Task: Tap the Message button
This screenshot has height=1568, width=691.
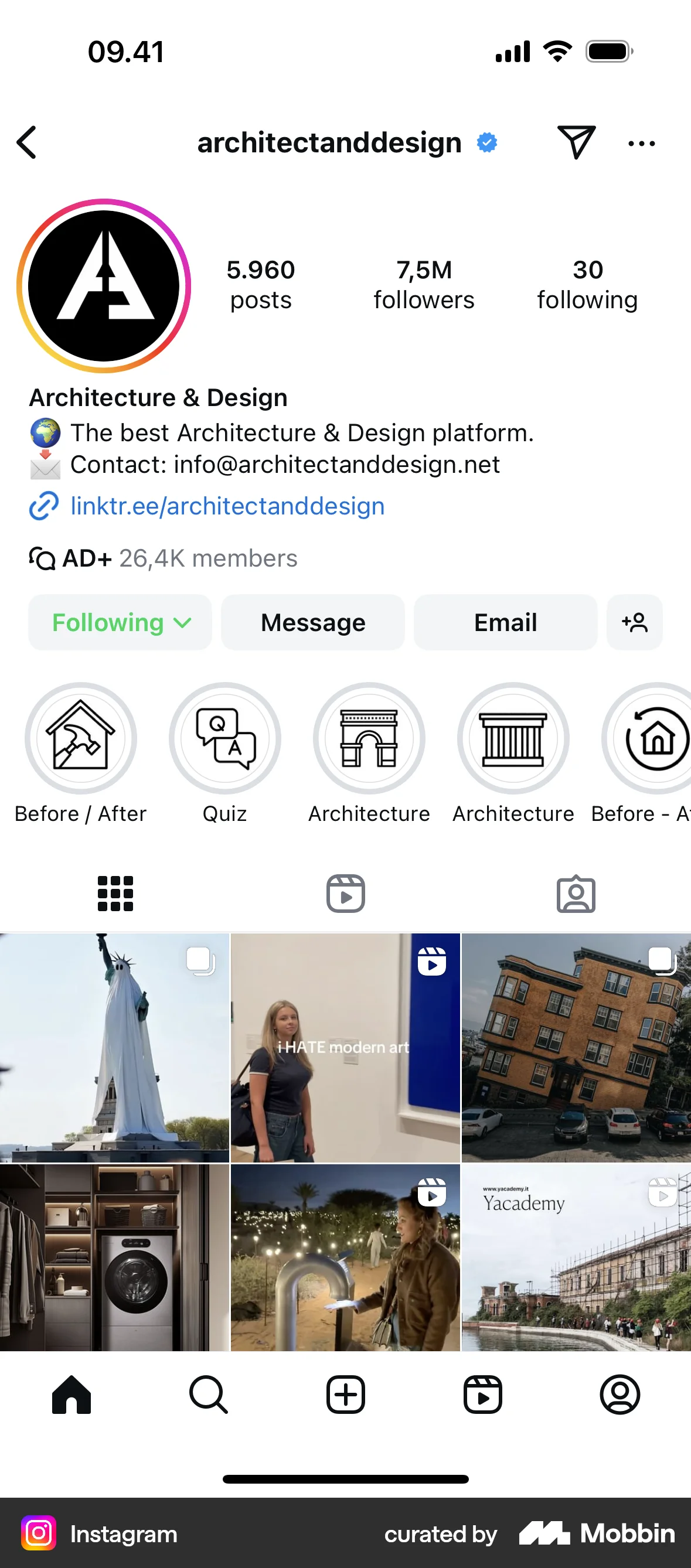Action: tap(312, 622)
